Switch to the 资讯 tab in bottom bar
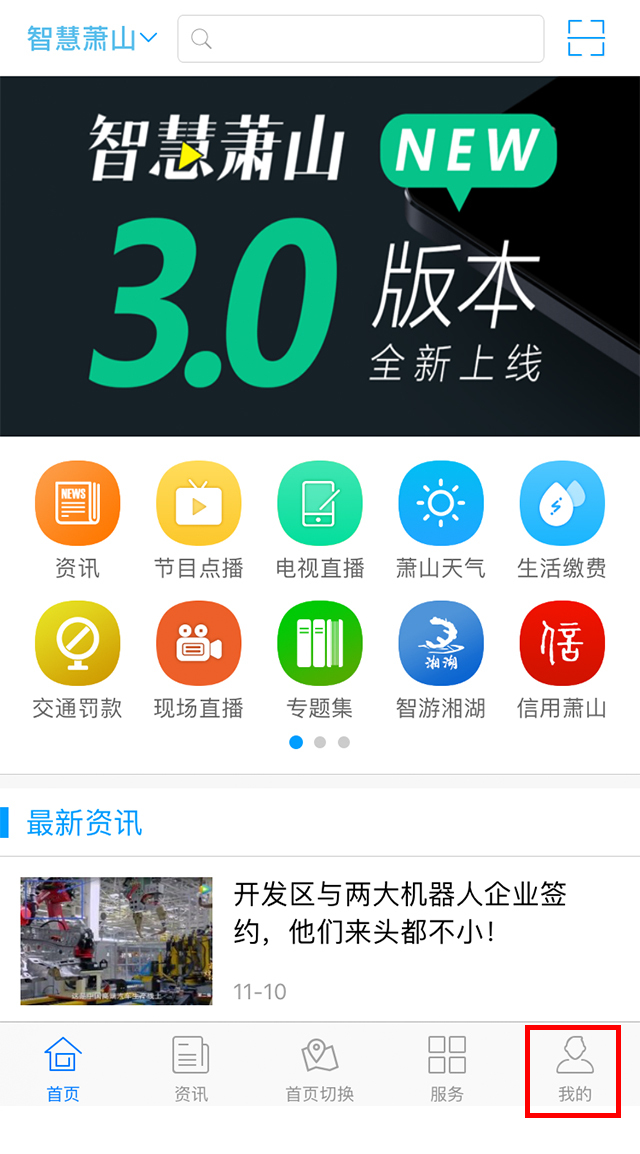 coord(191,1069)
